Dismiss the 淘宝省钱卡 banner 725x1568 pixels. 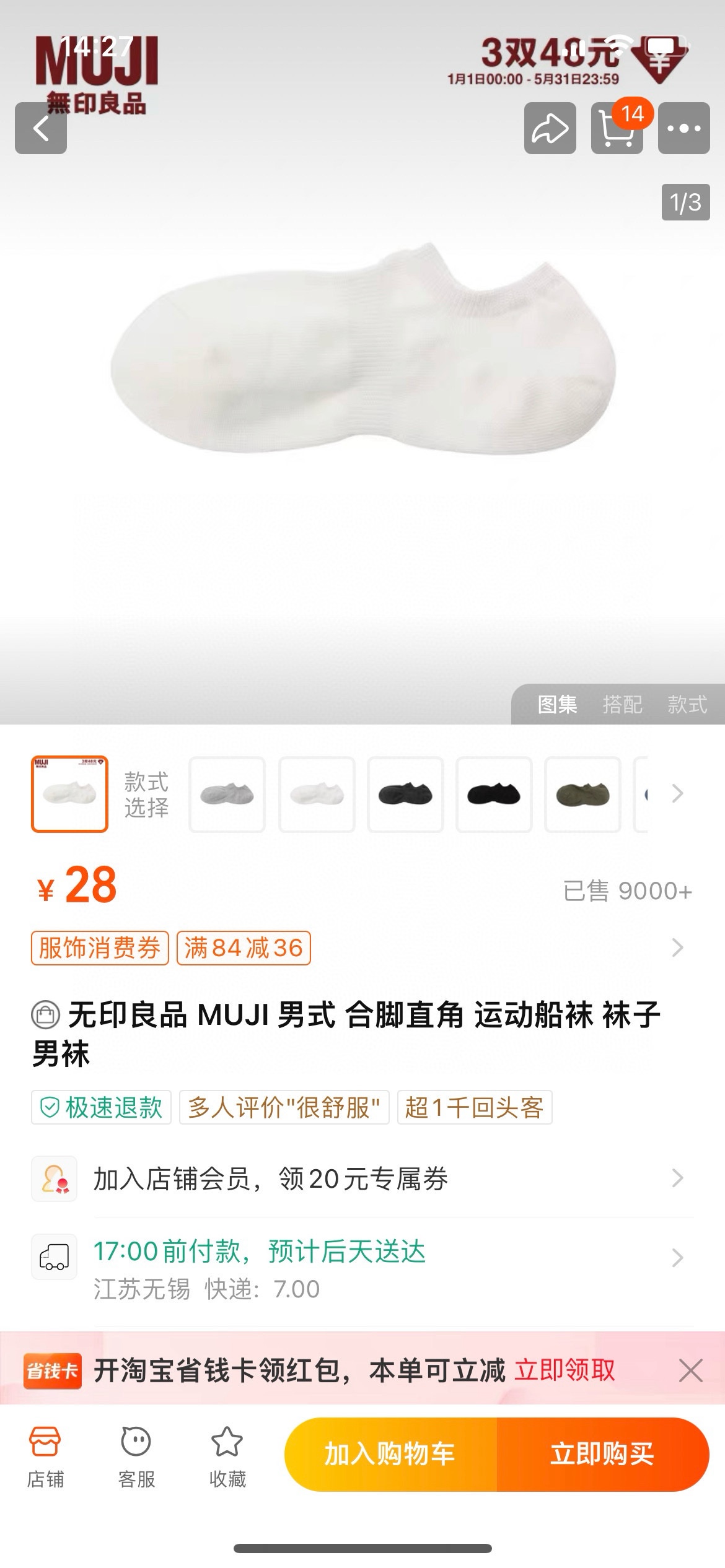coord(690,1370)
